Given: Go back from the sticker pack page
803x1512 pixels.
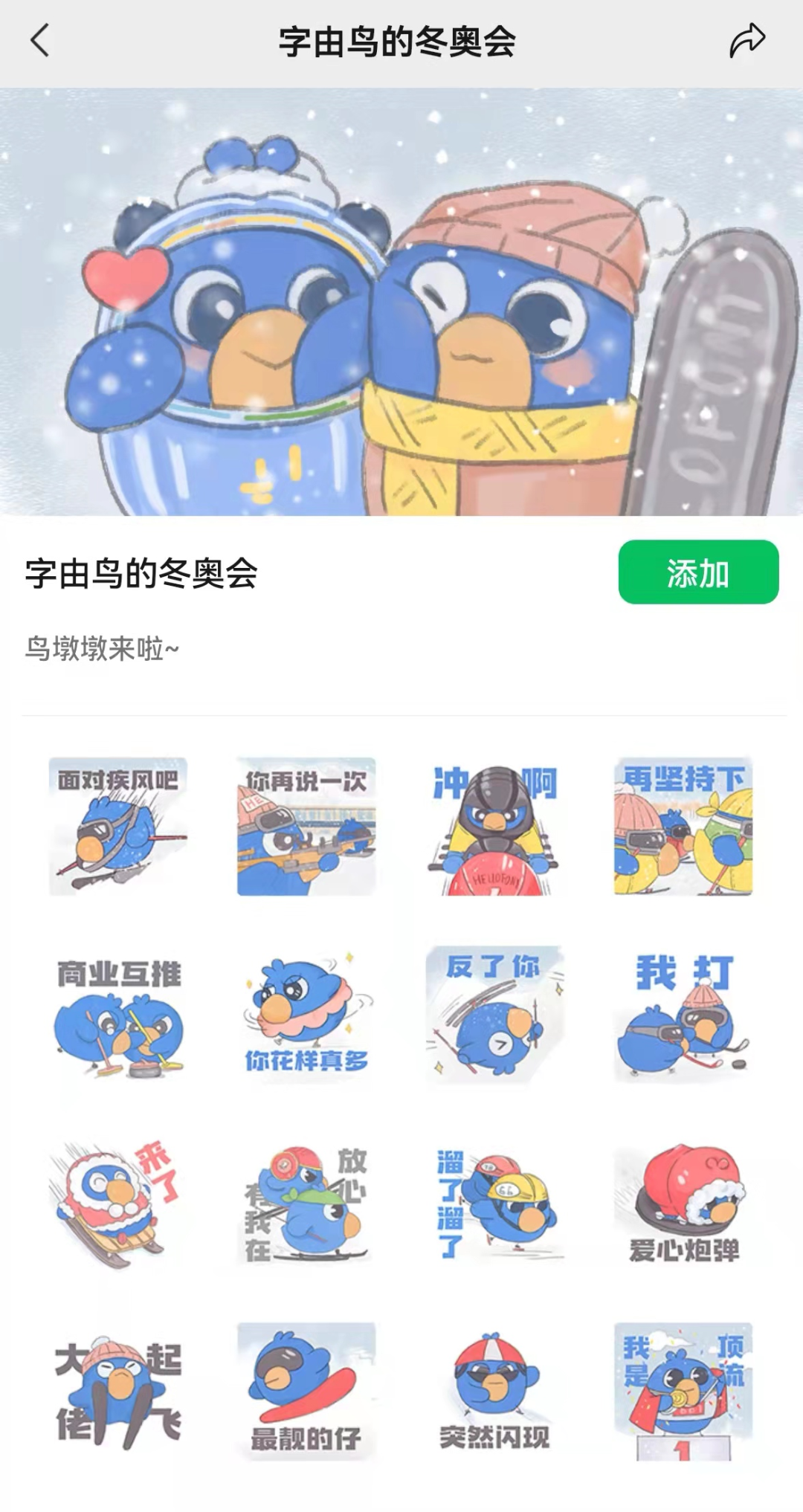Looking at the screenshot, I should coord(40,41).
